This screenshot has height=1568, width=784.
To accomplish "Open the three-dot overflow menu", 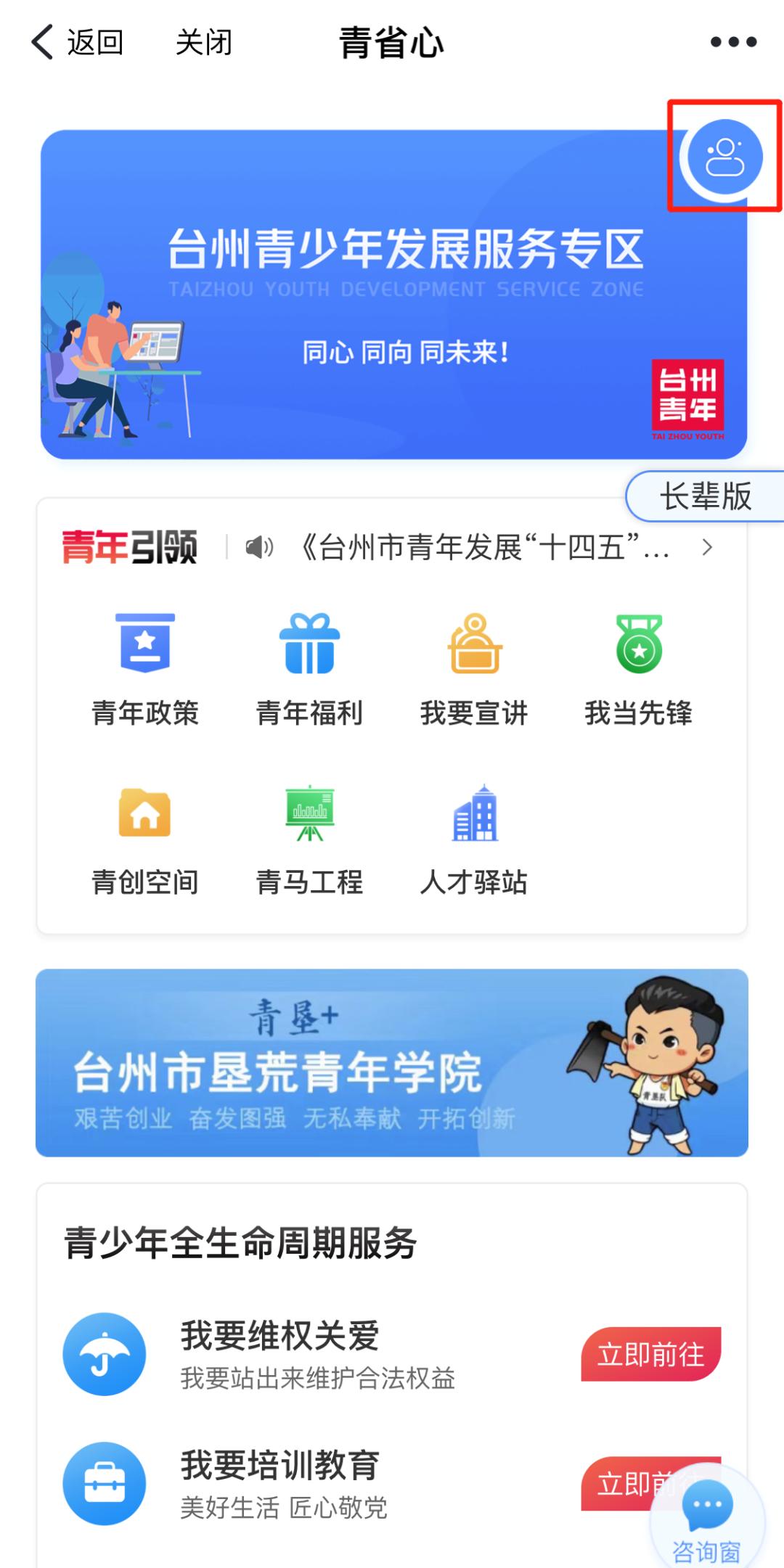I will tap(733, 42).
